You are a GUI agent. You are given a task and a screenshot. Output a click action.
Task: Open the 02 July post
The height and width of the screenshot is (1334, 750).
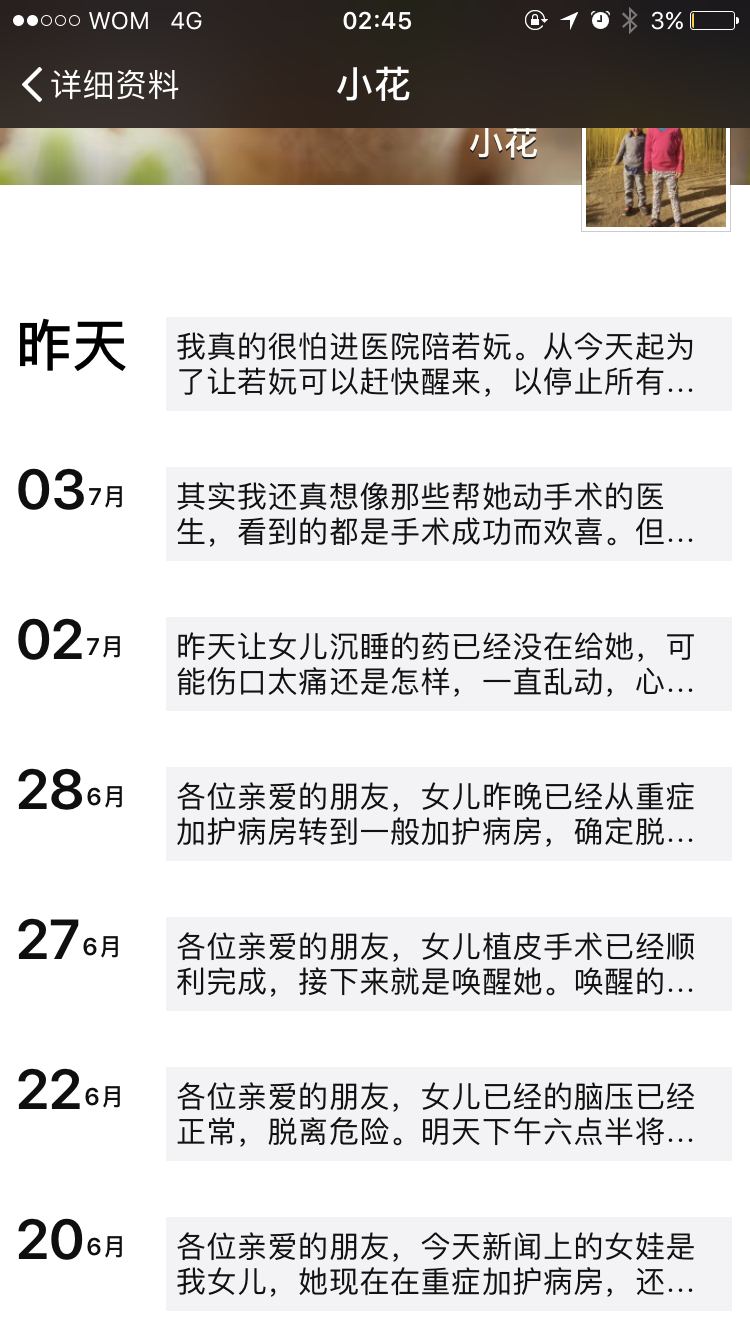point(449,664)
